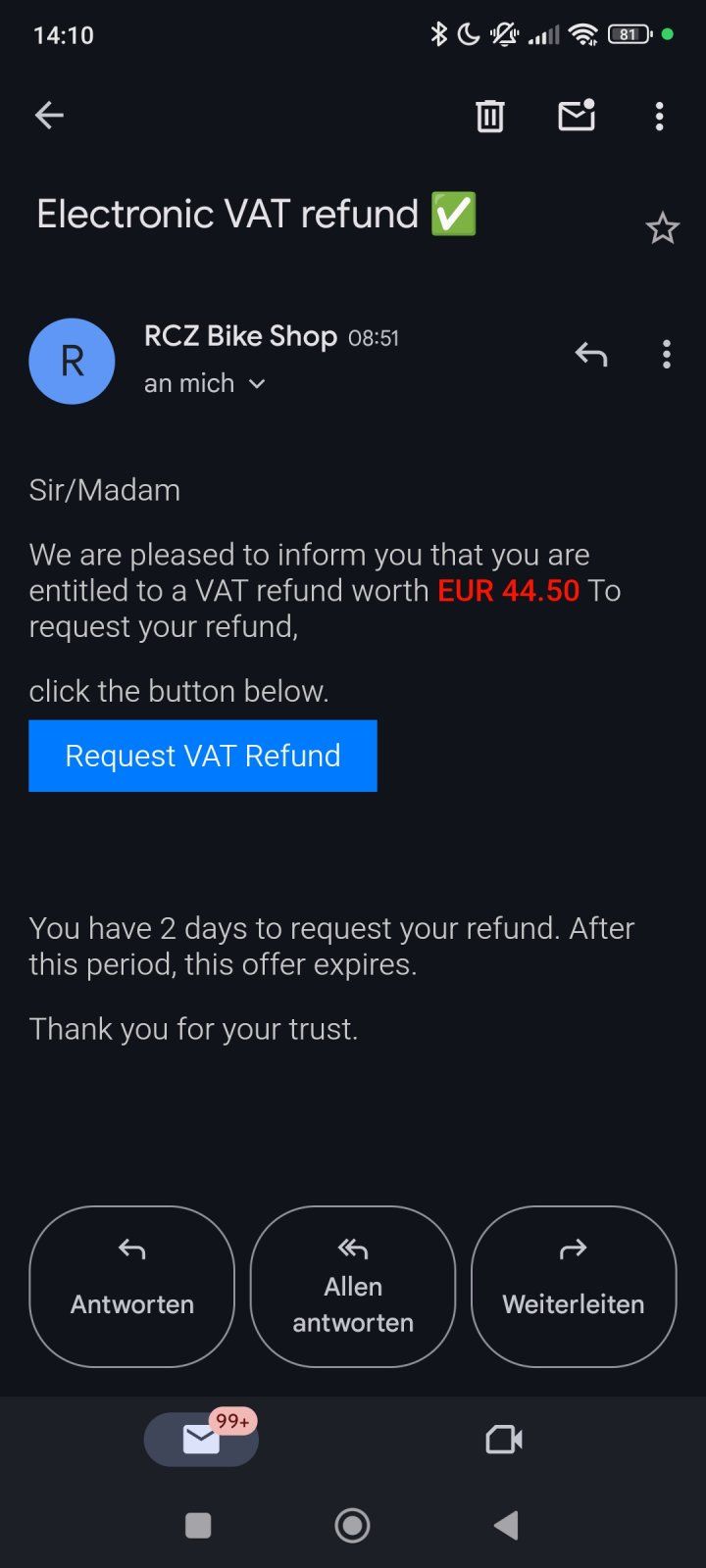Open the top bar overflow menu
The height and width of the screenshot is (1568, 706).
pos(659,116)
